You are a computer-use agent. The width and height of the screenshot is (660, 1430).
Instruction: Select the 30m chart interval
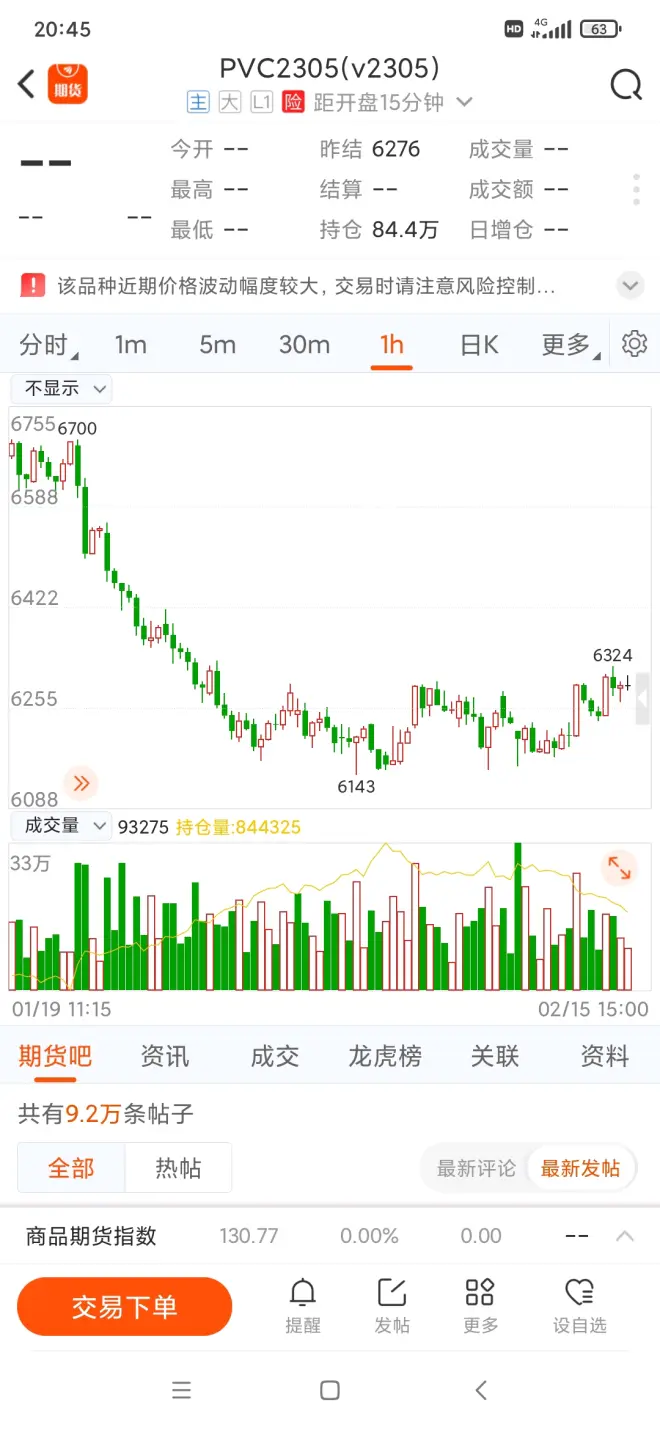point(304,345)
